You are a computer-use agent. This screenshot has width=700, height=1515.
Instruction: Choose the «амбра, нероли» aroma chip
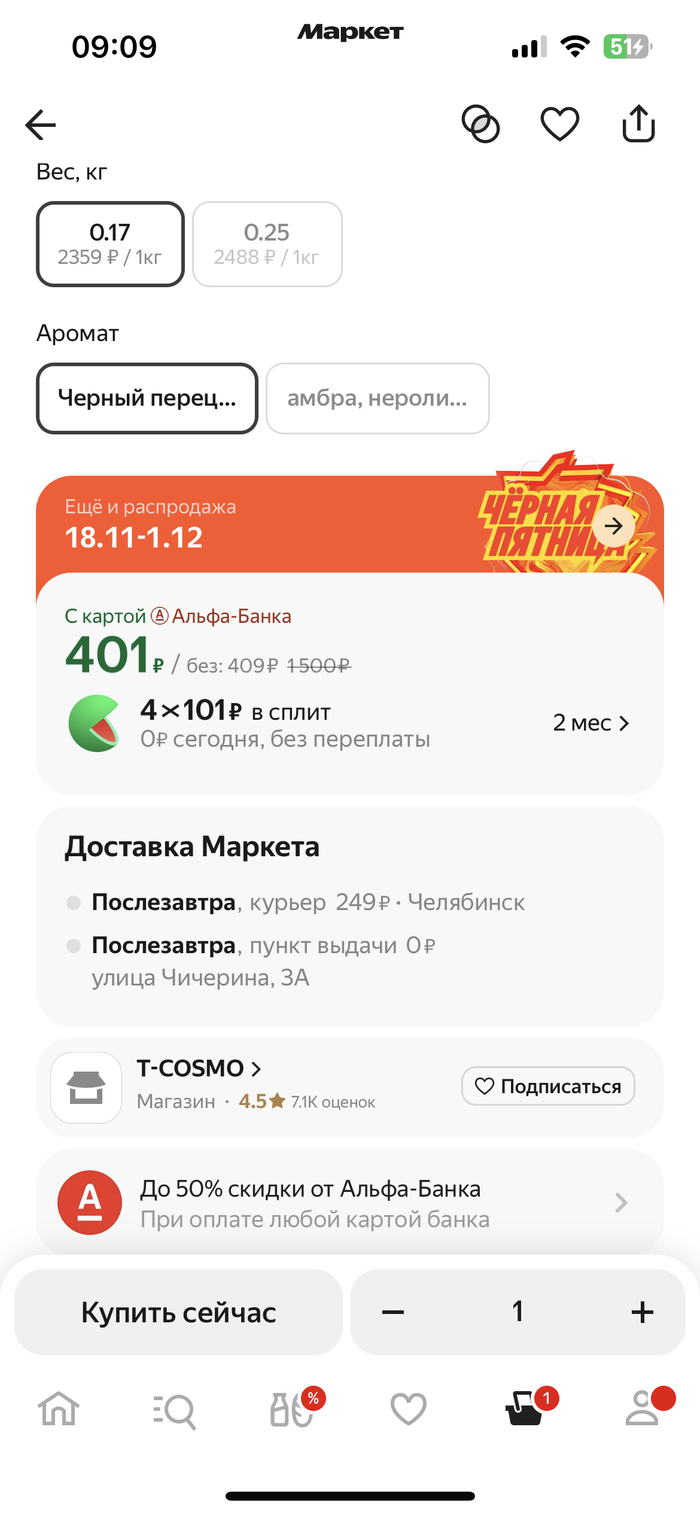pyautogui.click(x=377, y=398)
